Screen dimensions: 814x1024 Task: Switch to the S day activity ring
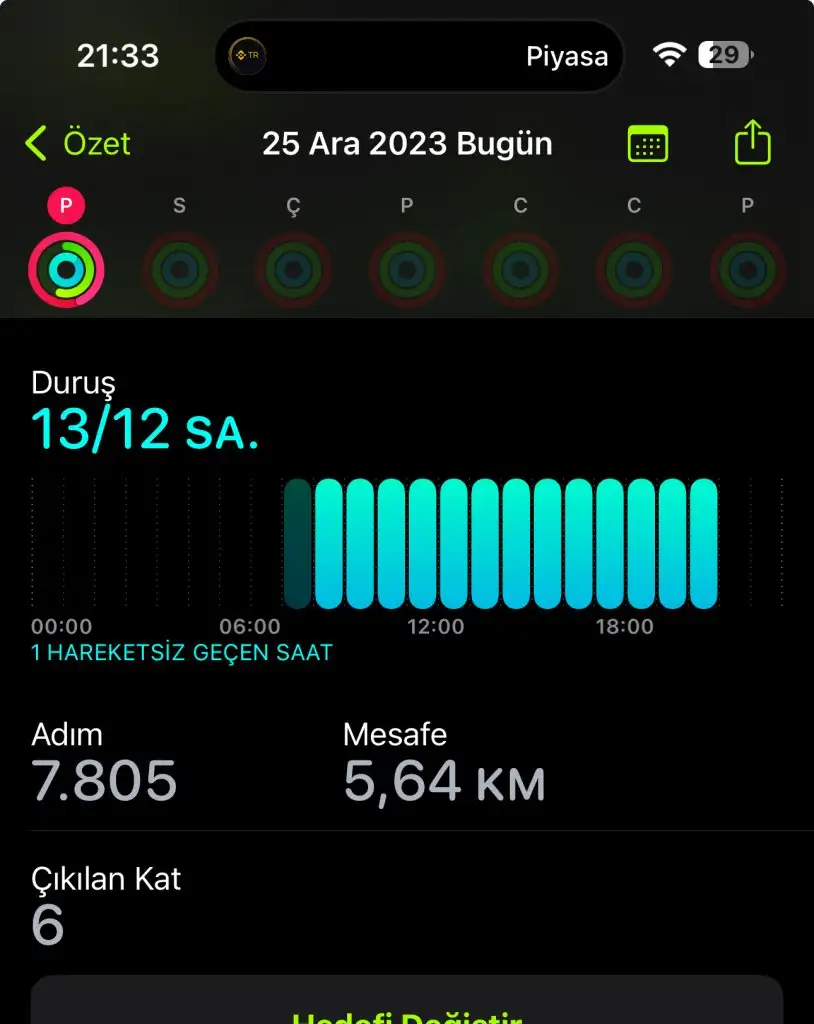tap(180, 269)
